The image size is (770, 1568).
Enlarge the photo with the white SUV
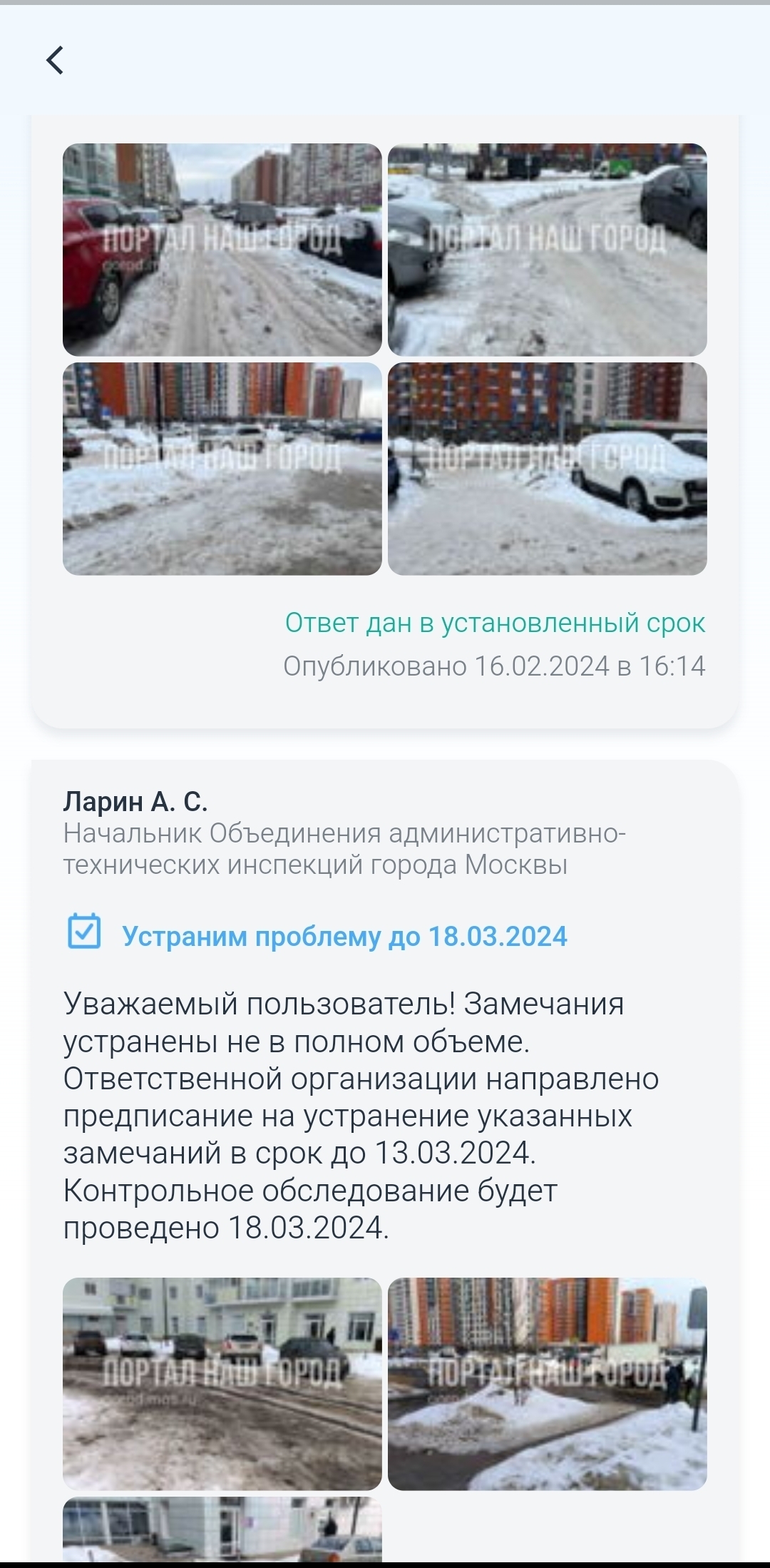coord(547,469)
